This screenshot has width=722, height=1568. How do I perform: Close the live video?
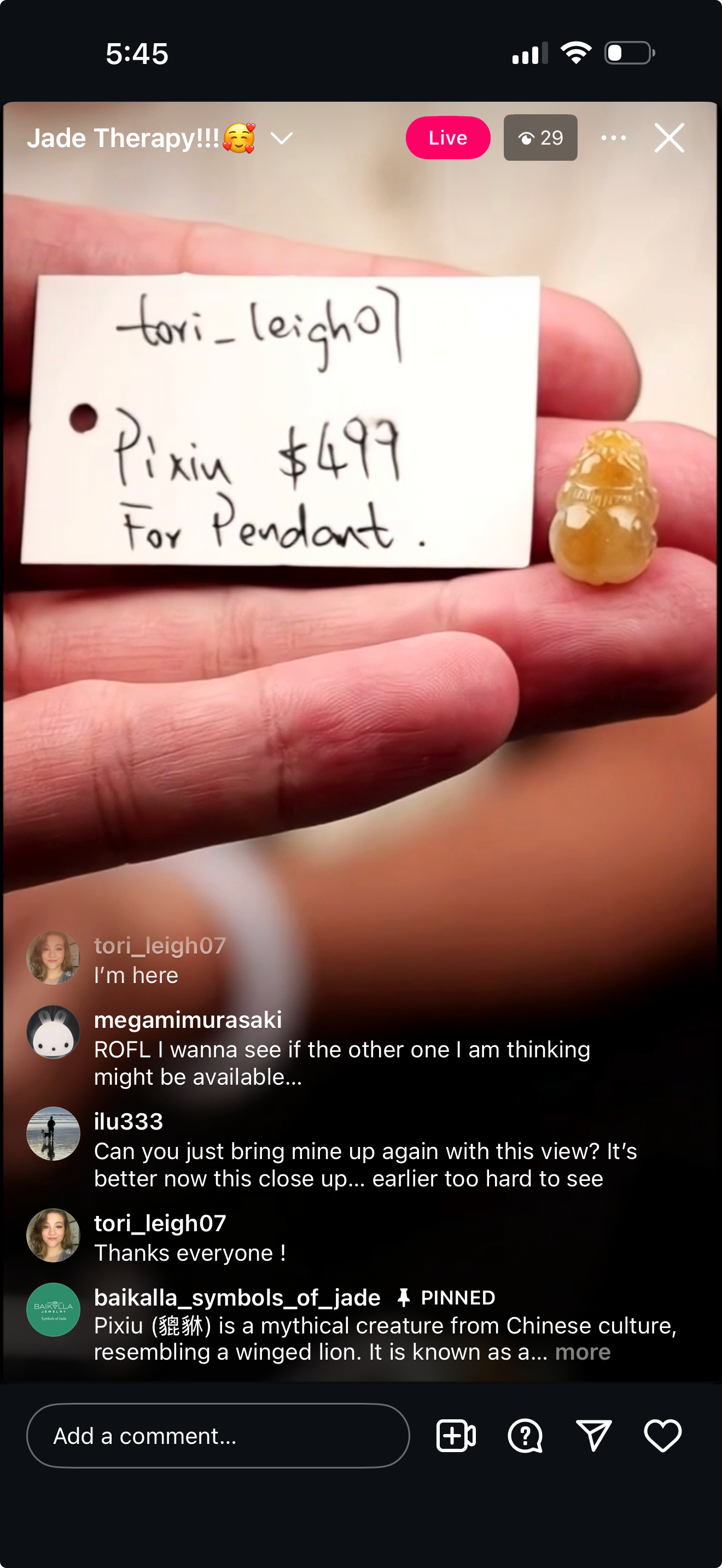[x=669, y=138]
